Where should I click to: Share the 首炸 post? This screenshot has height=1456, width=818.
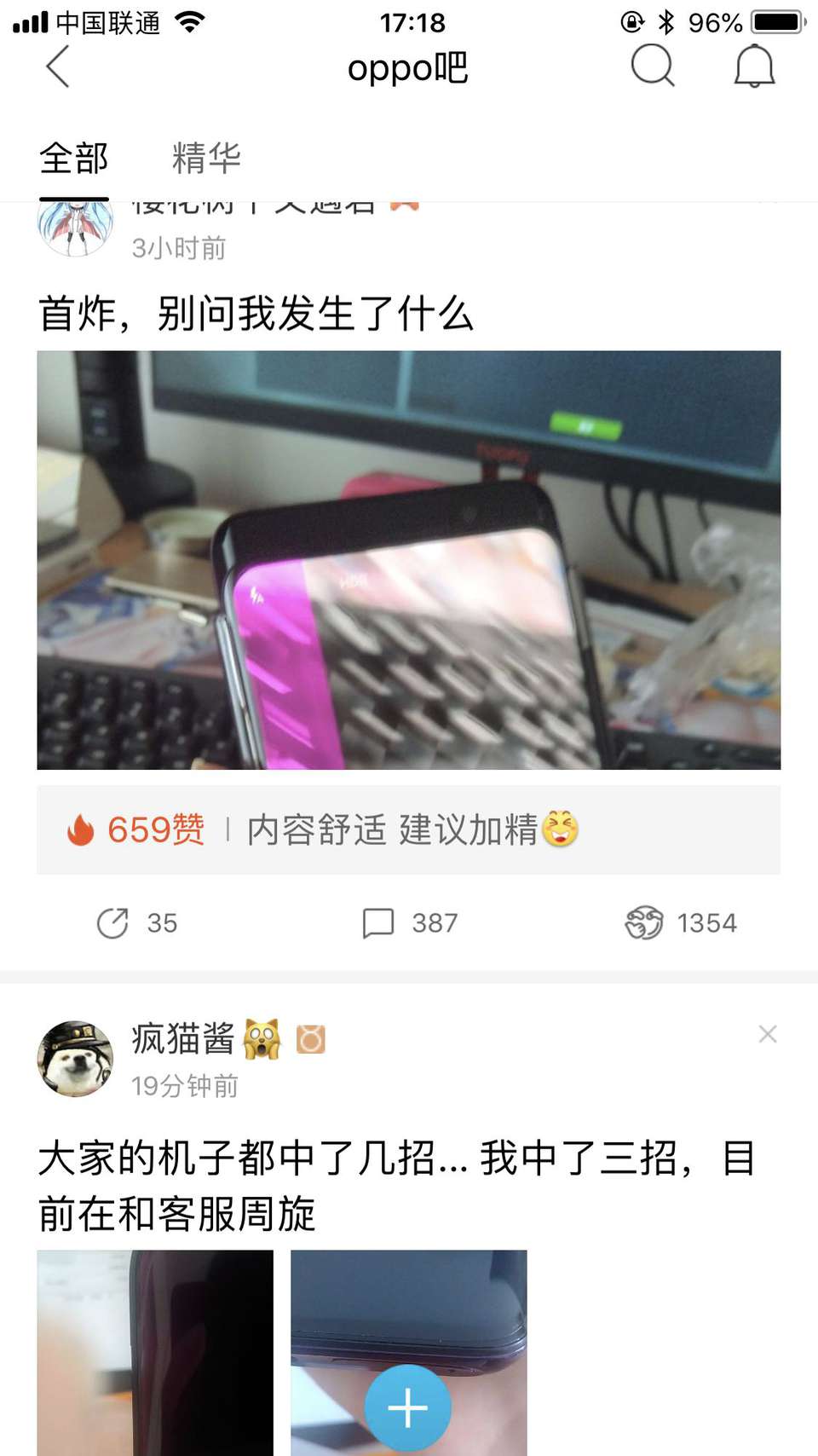click(x=136, y=923)
